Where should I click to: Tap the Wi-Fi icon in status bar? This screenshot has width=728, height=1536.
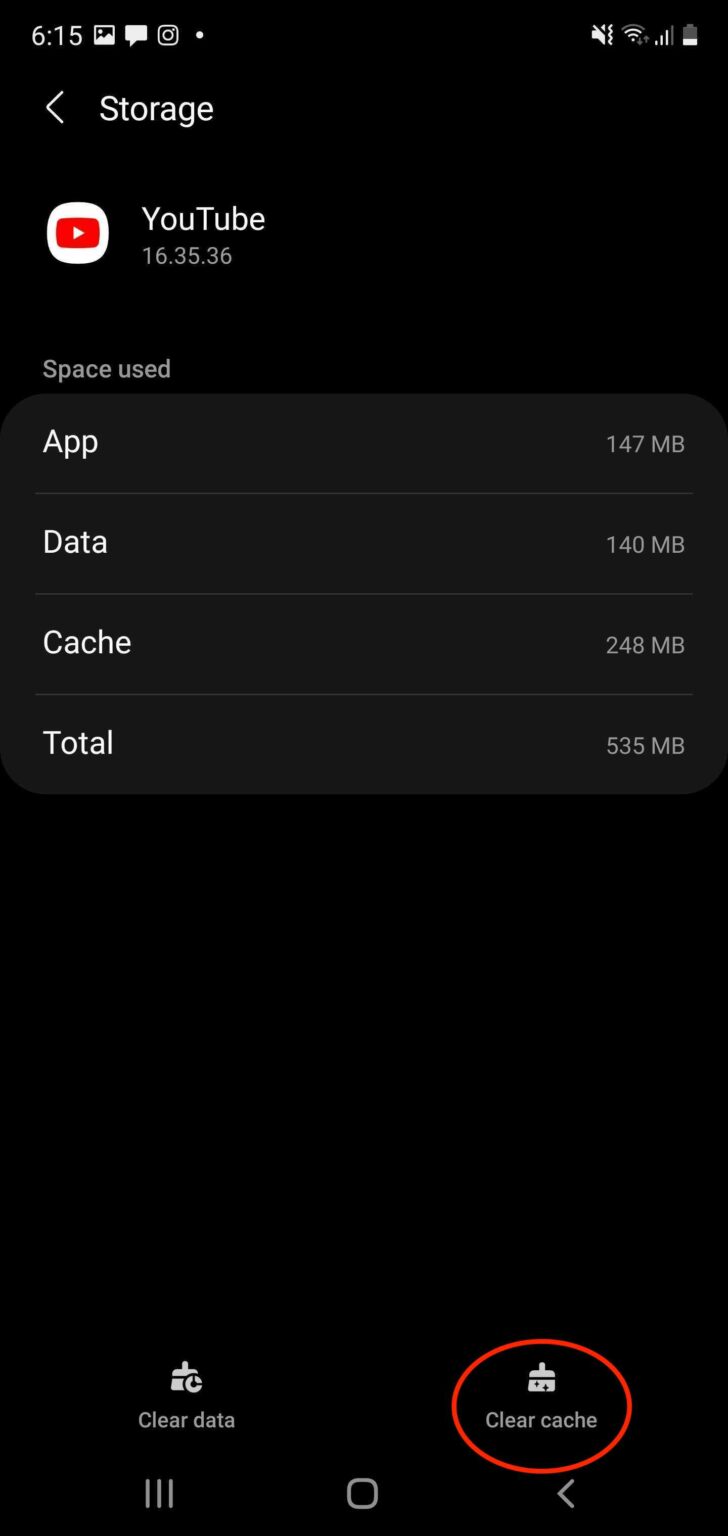635,34
